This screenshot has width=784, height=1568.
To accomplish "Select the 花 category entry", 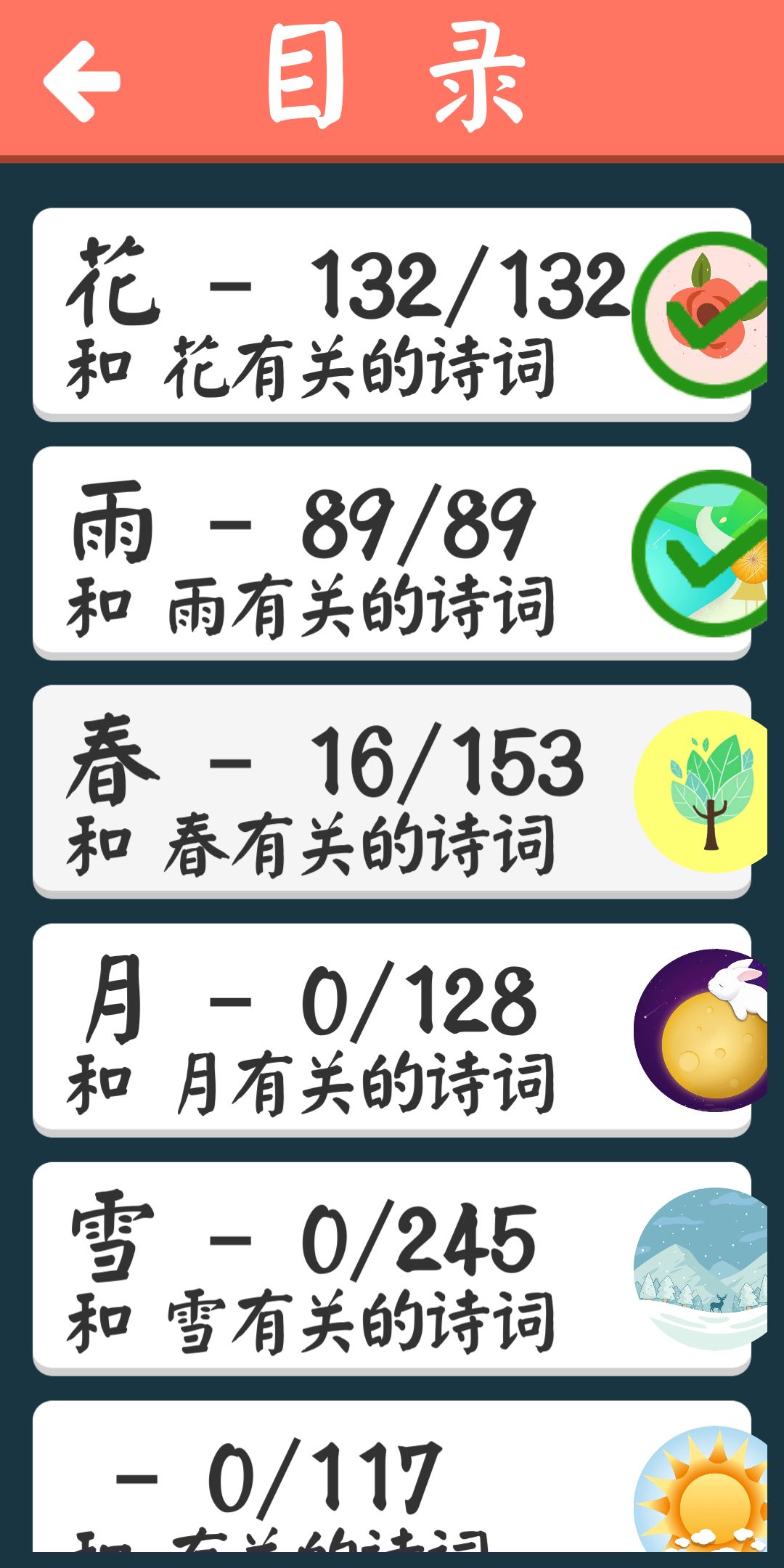I will [x=327, y=312].
